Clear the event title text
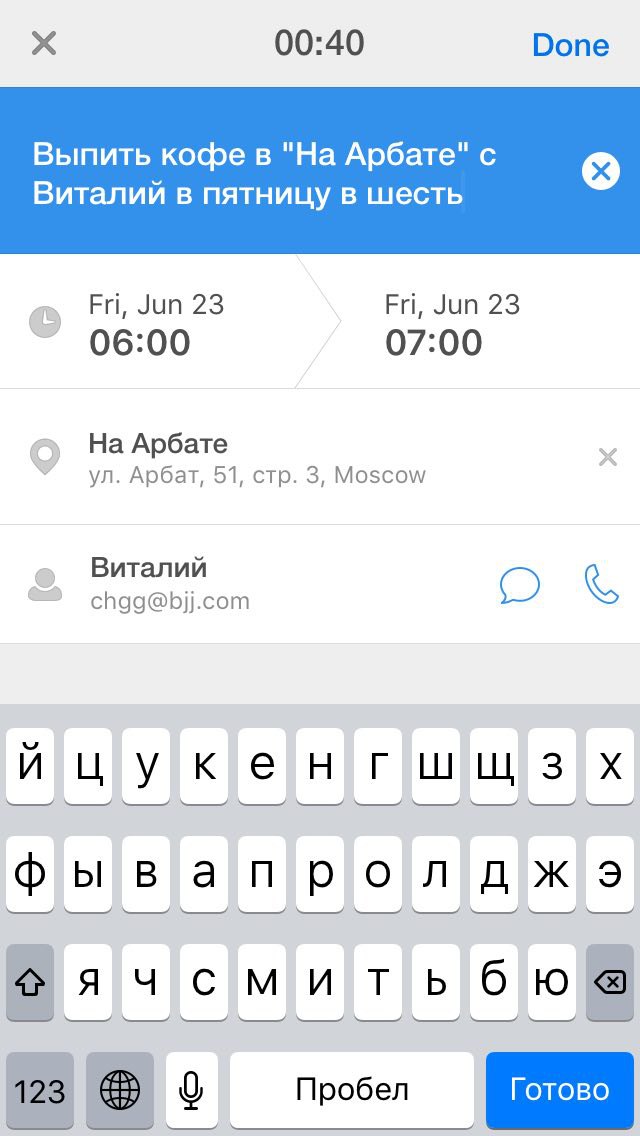Viewport: 640px width, 1136px height. 600,172
